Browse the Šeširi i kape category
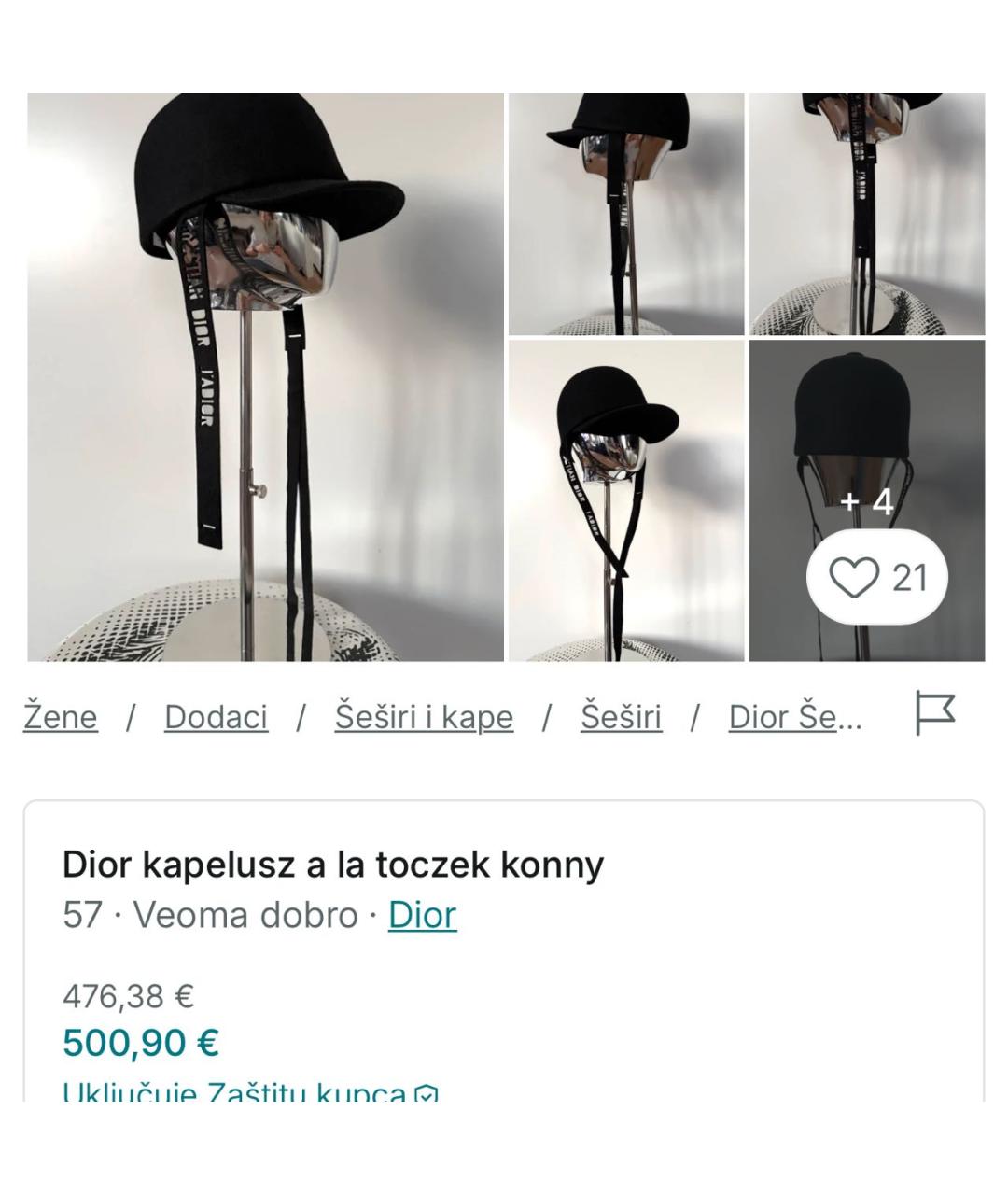The height and width of the screenshot is (1195, 1008). click(425, 716)
